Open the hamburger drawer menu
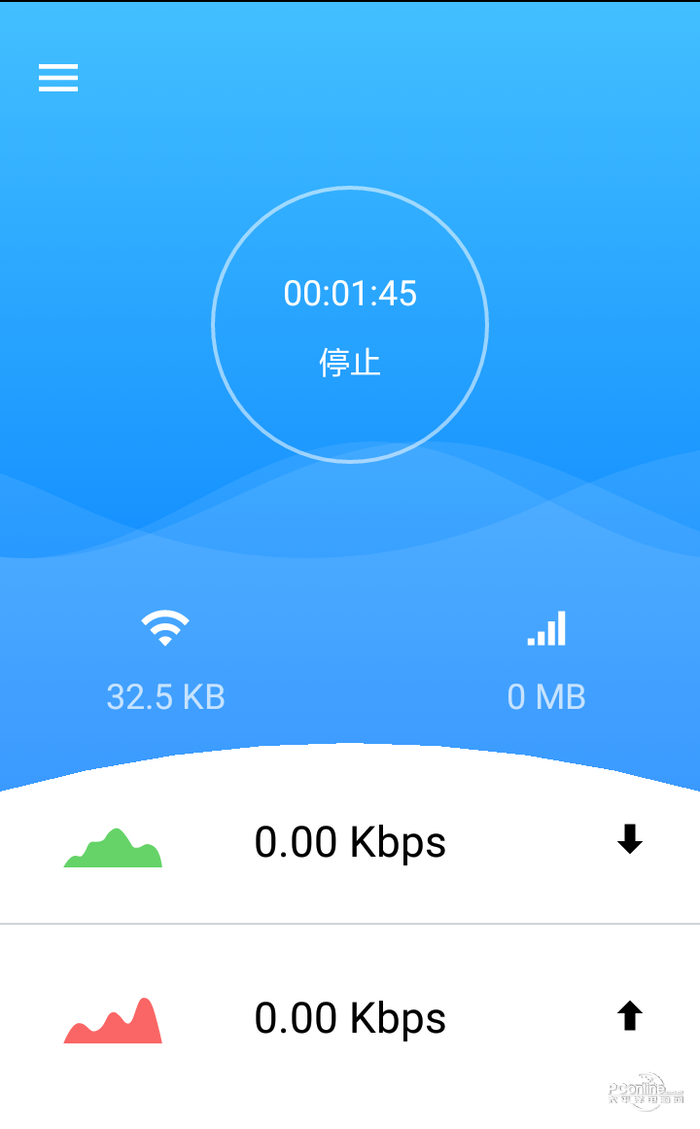Screen dimensions: 700x1129 (58, 78)
